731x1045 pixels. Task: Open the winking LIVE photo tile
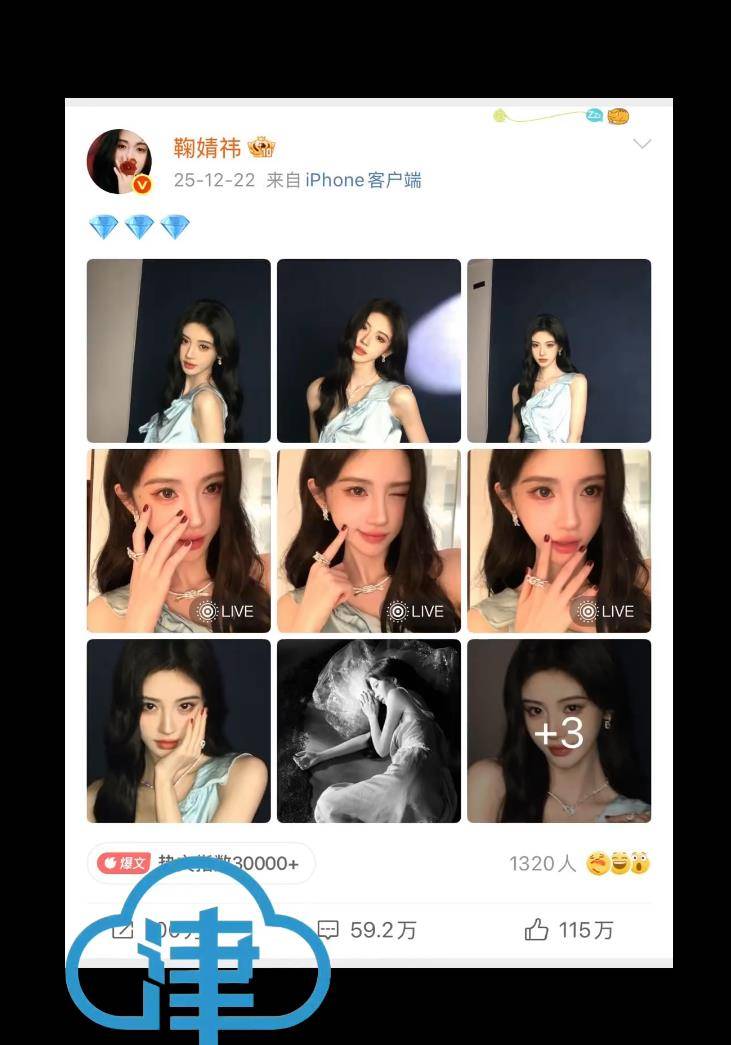368,540
